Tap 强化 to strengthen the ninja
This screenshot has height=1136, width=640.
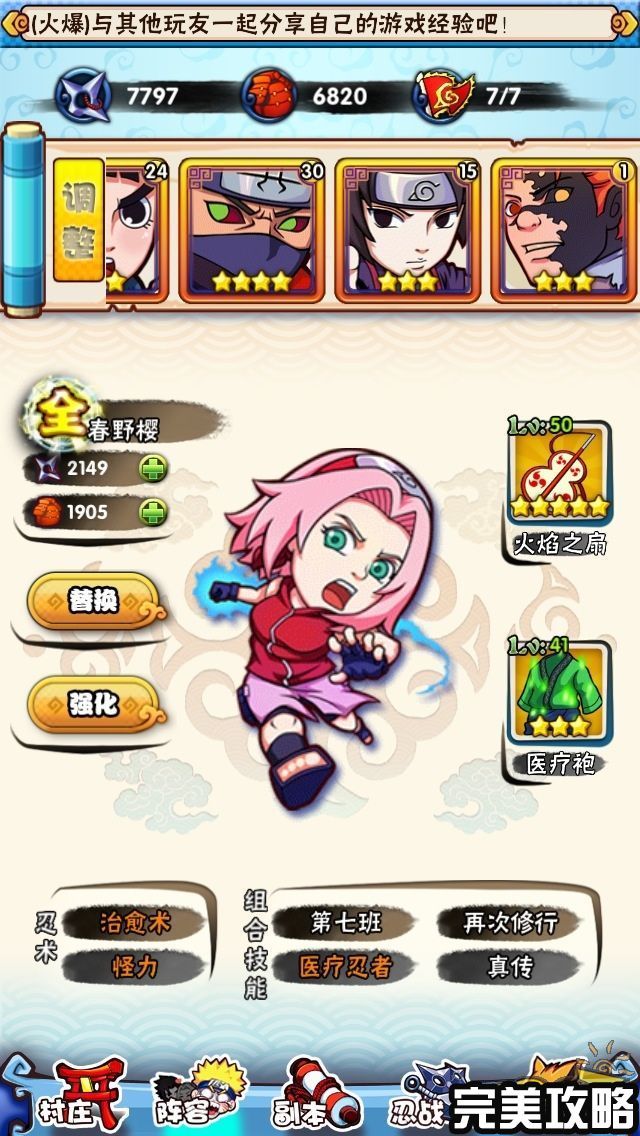[93, 705]
